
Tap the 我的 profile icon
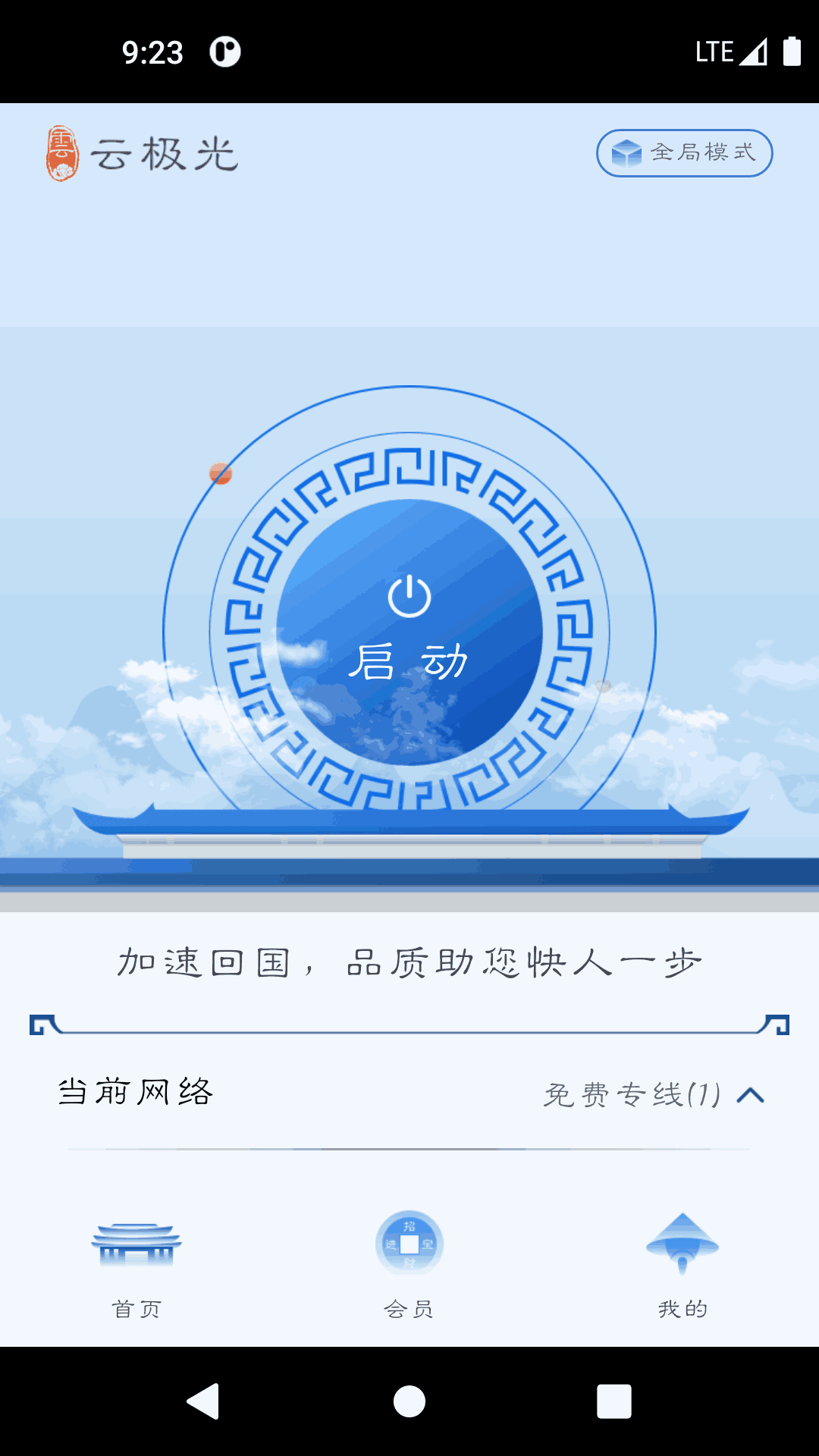pos(681,1244)
